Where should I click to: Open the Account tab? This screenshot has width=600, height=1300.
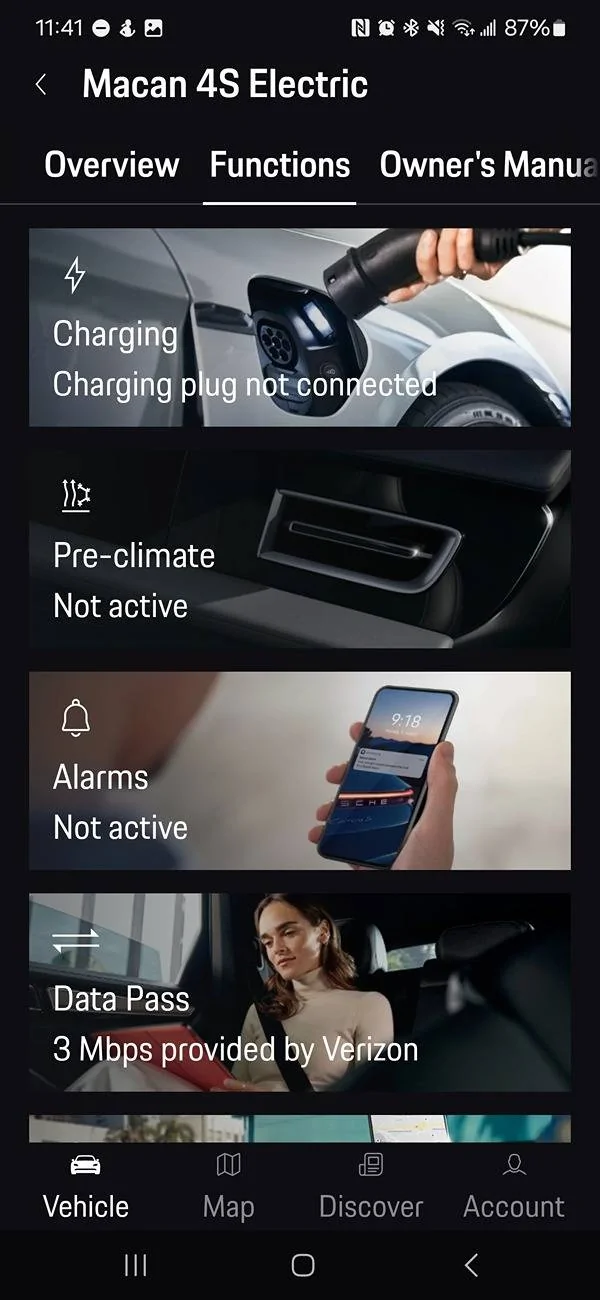514,1187
